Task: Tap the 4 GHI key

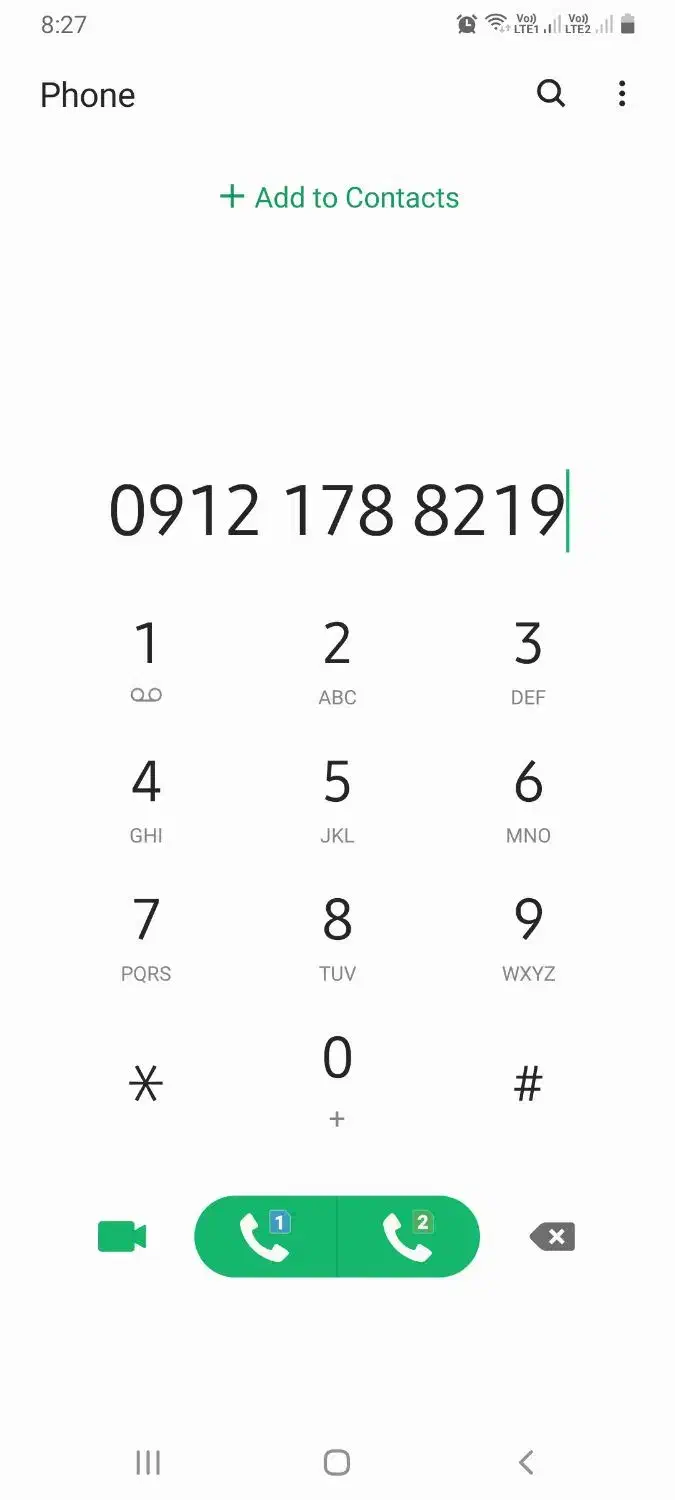Action: 146,797
